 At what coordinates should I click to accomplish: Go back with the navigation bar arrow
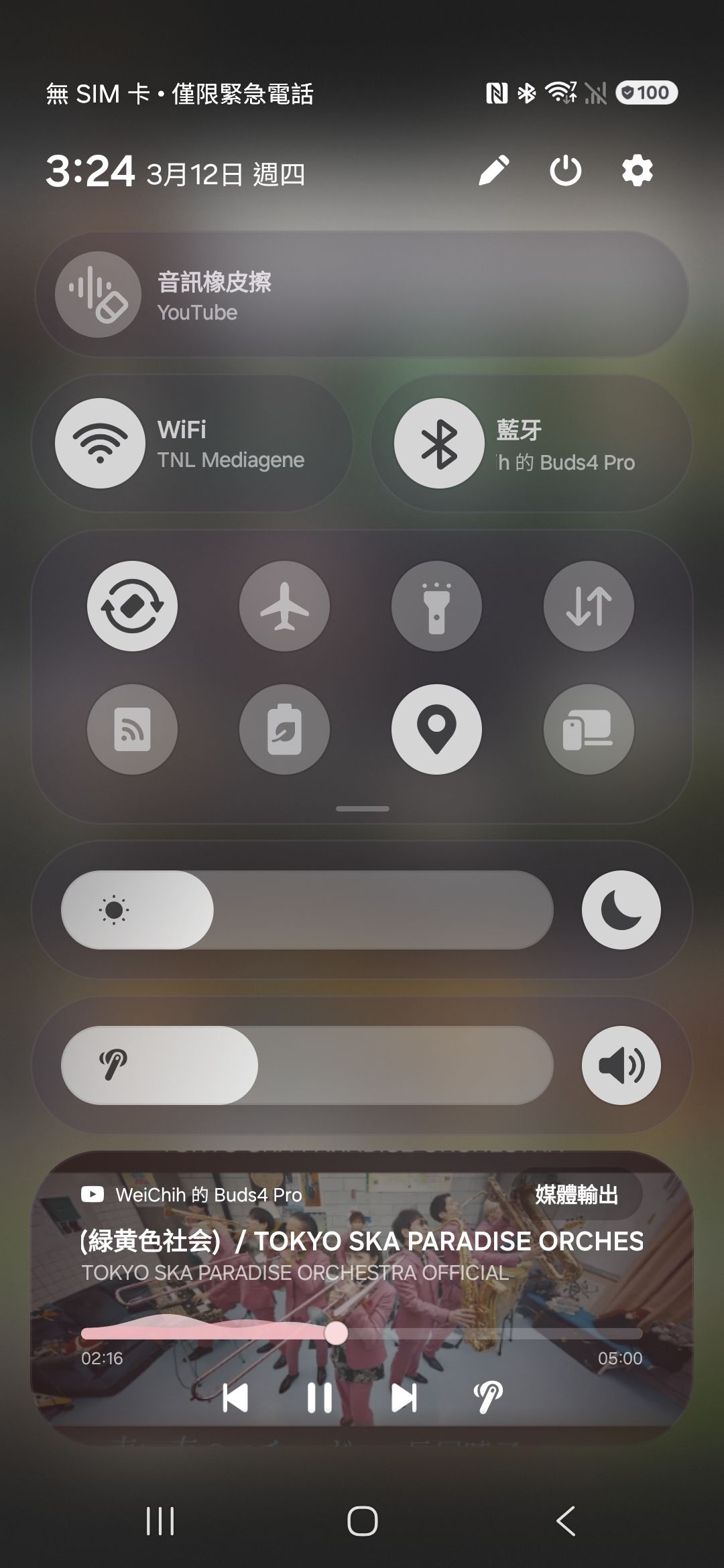[566, 1521]
